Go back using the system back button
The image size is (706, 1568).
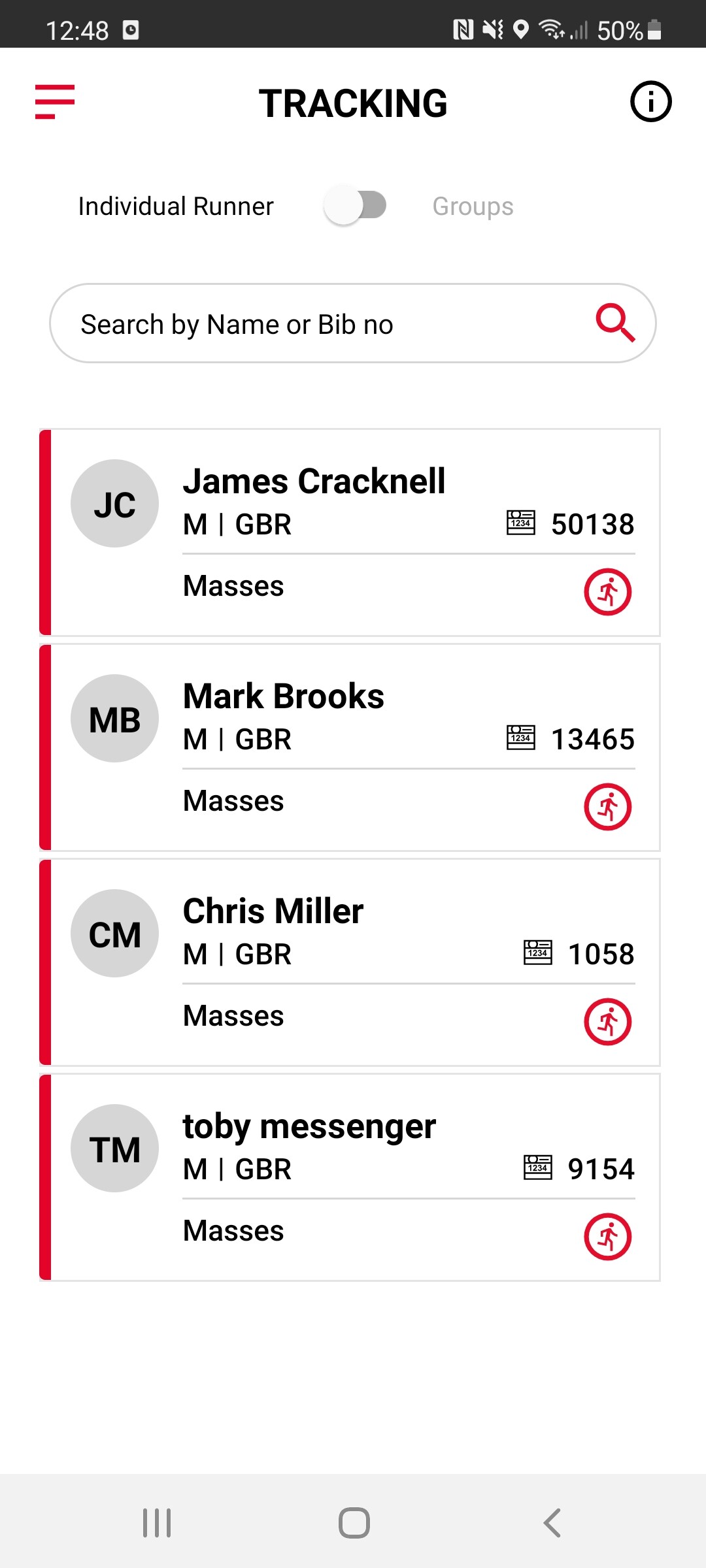[x=552, y=1523]
